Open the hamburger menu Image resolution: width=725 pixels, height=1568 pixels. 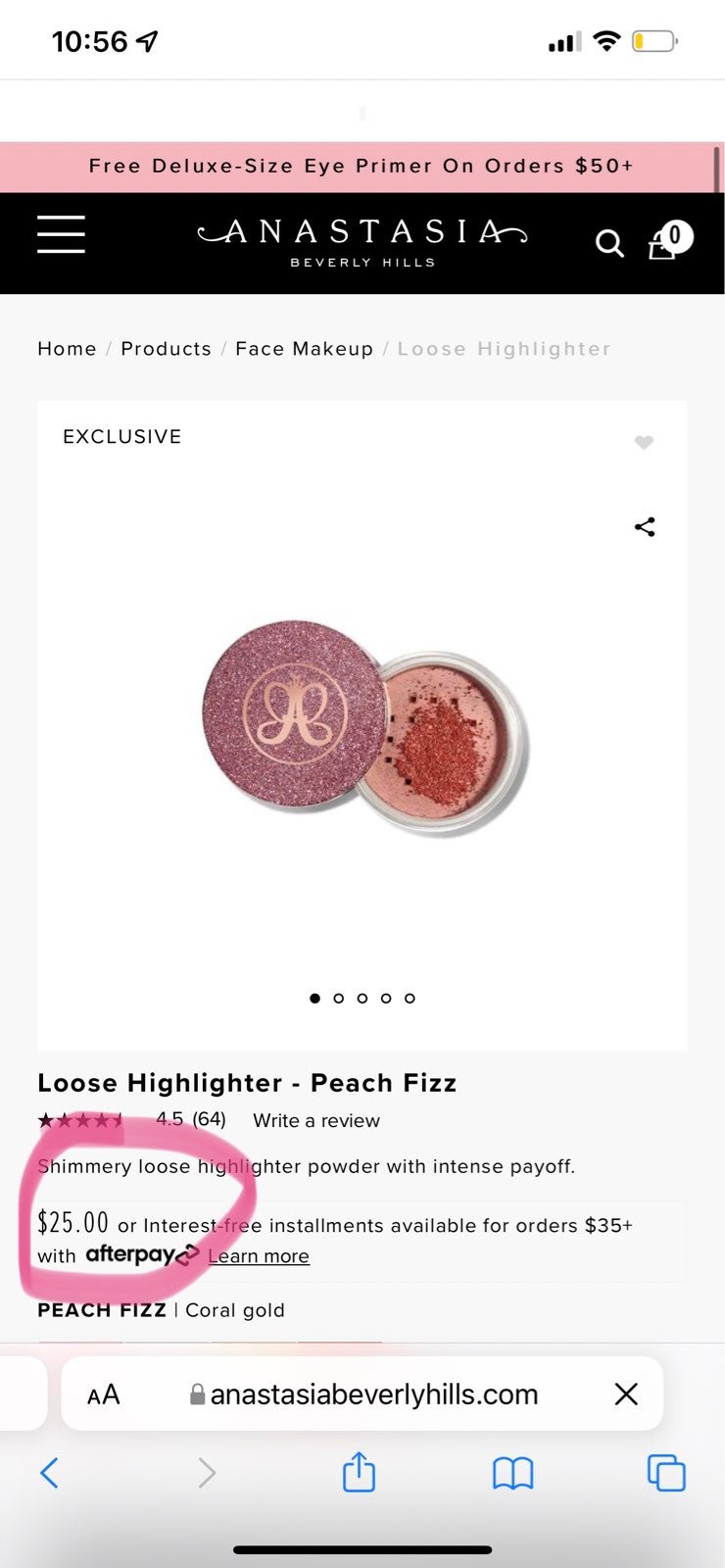point(61,234)
